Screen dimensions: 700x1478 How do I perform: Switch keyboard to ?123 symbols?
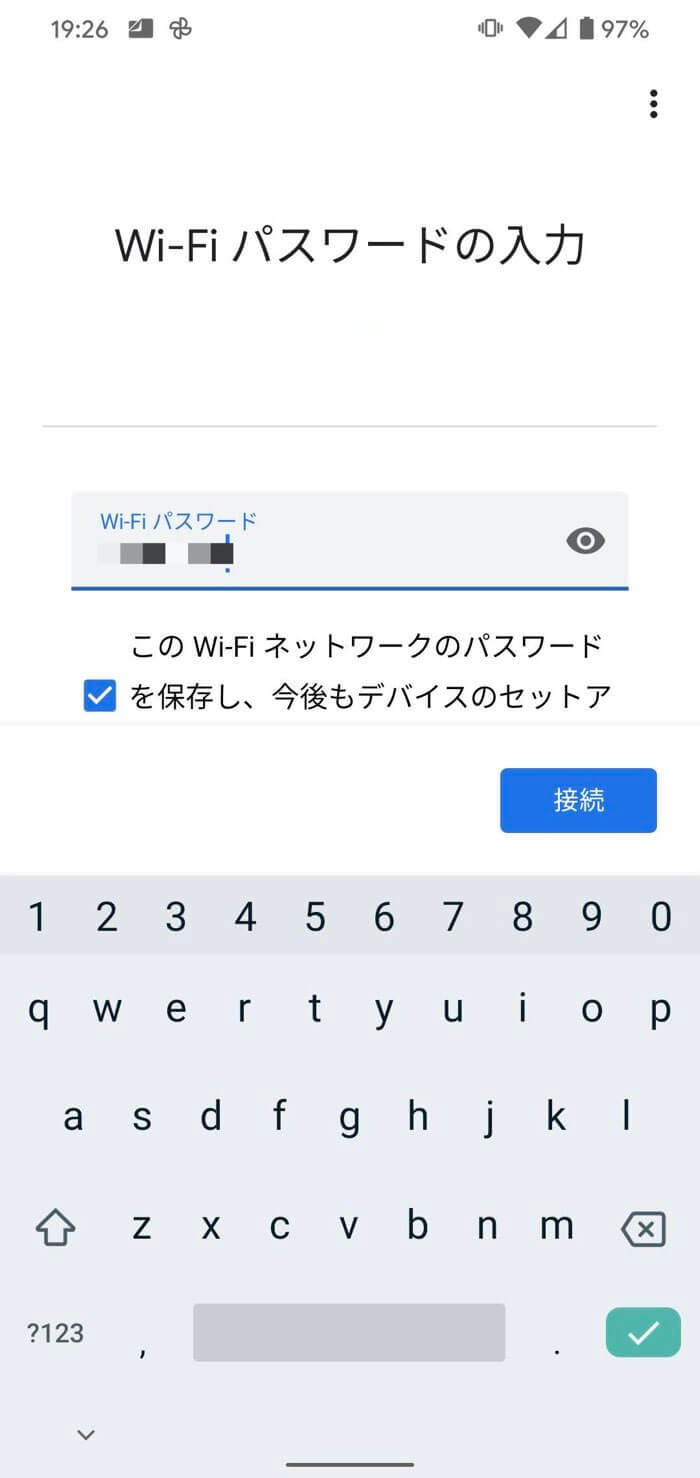(x=55, y=1333)
